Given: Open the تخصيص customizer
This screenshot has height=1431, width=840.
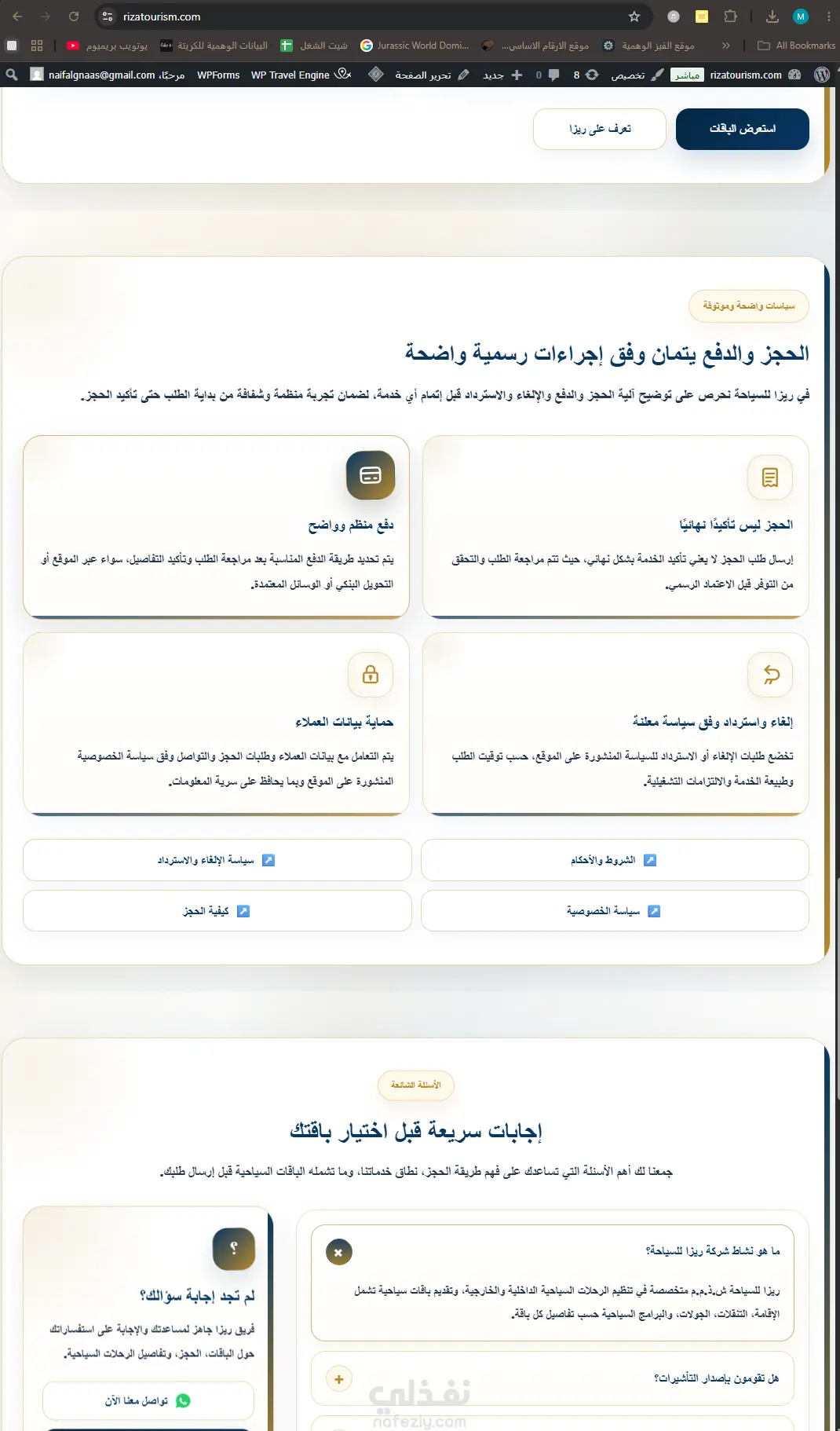Looking at the screenshot, I should tap(637, 75).
